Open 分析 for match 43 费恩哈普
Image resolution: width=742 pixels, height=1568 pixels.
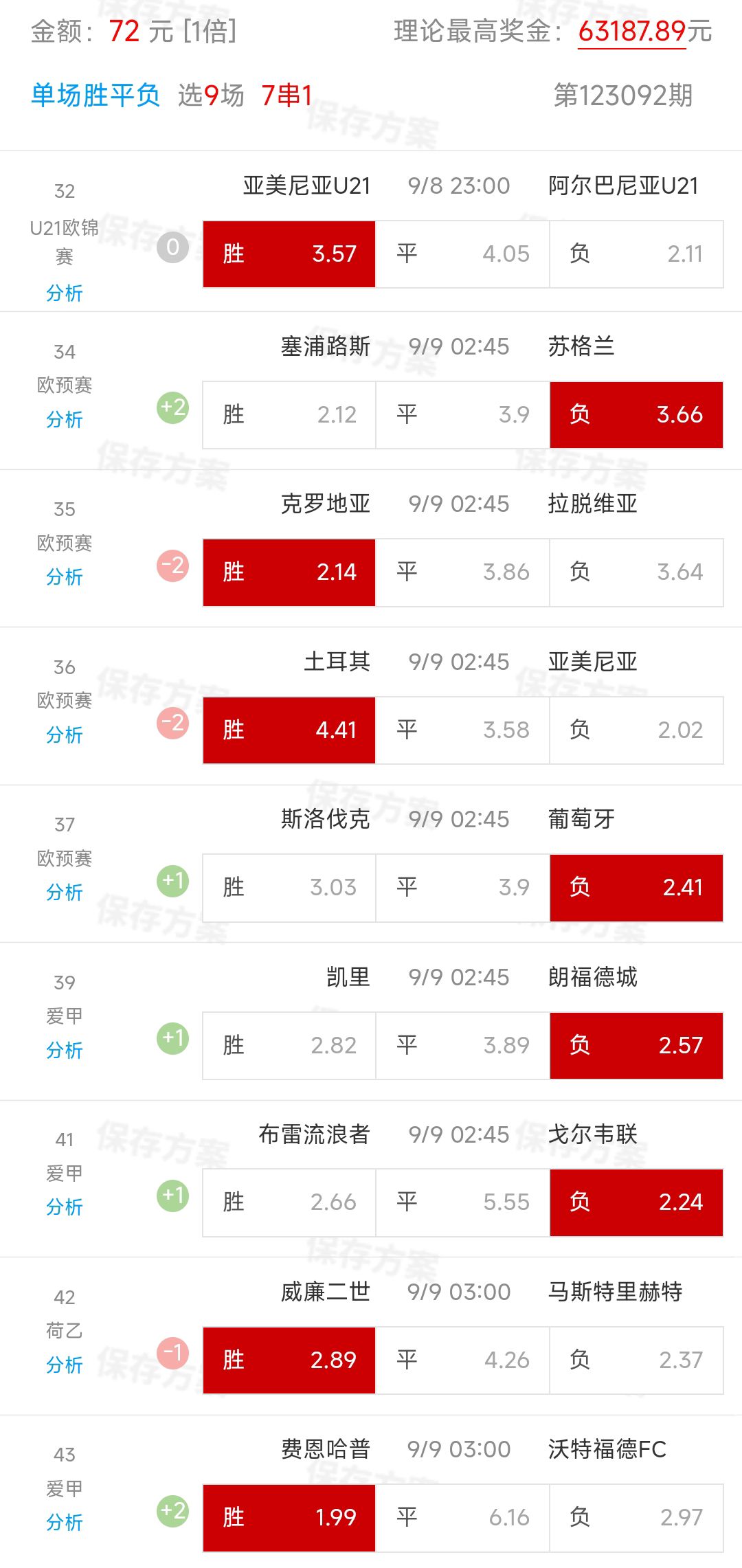point(64,1522)
